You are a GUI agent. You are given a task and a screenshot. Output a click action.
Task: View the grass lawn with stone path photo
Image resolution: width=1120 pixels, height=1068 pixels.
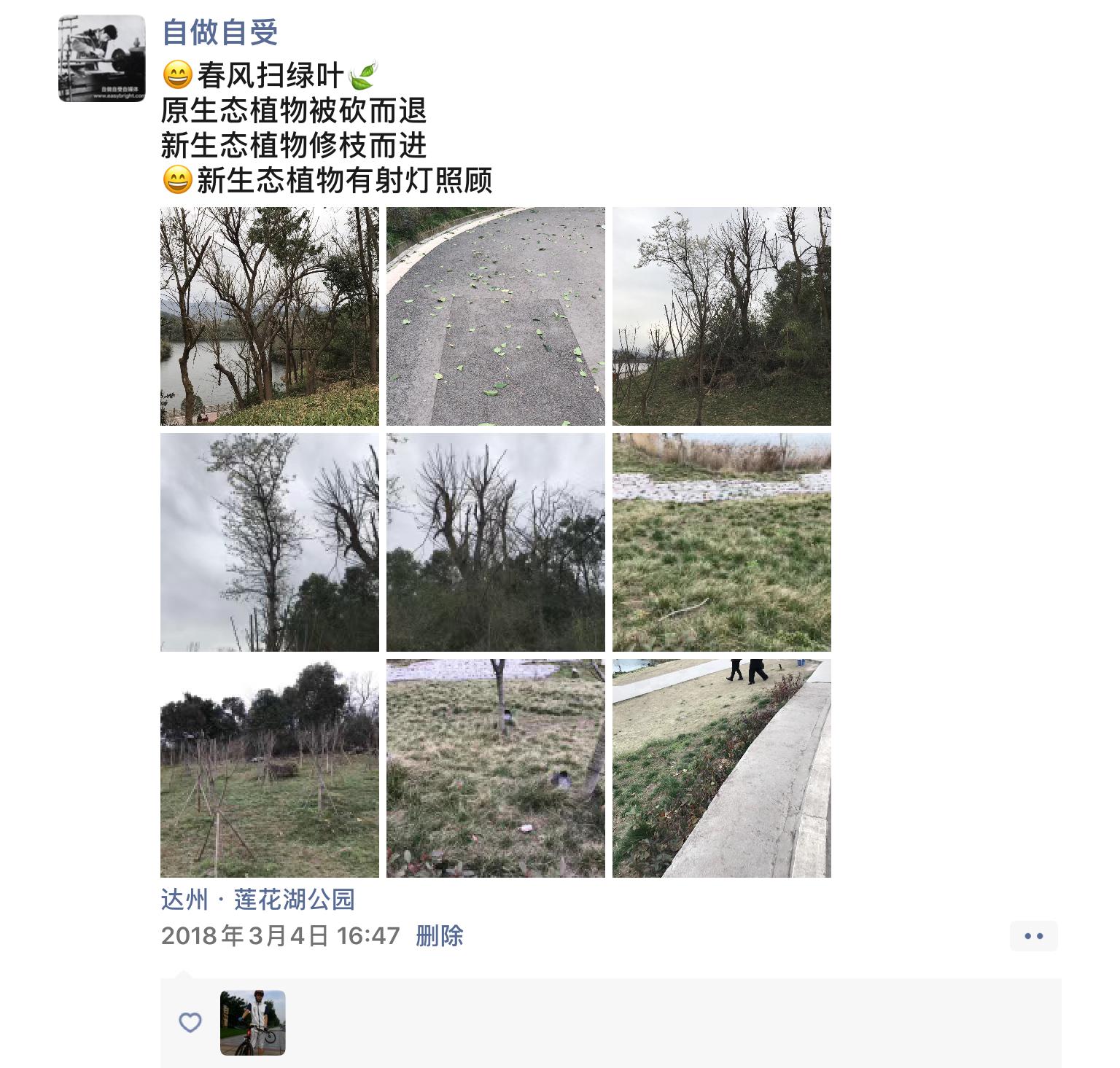tap(722, 542)
